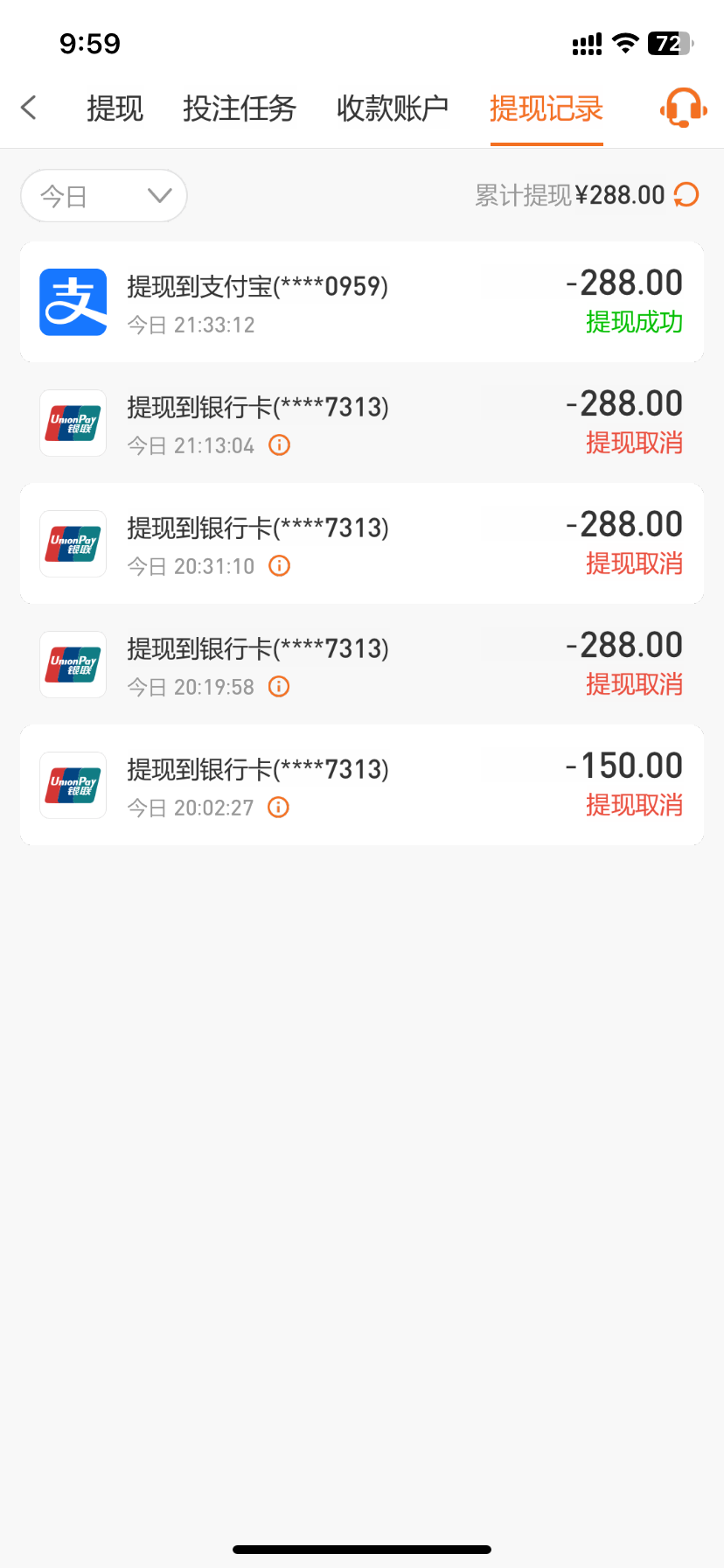Expand the 今日 date filter dropdown

104,195
